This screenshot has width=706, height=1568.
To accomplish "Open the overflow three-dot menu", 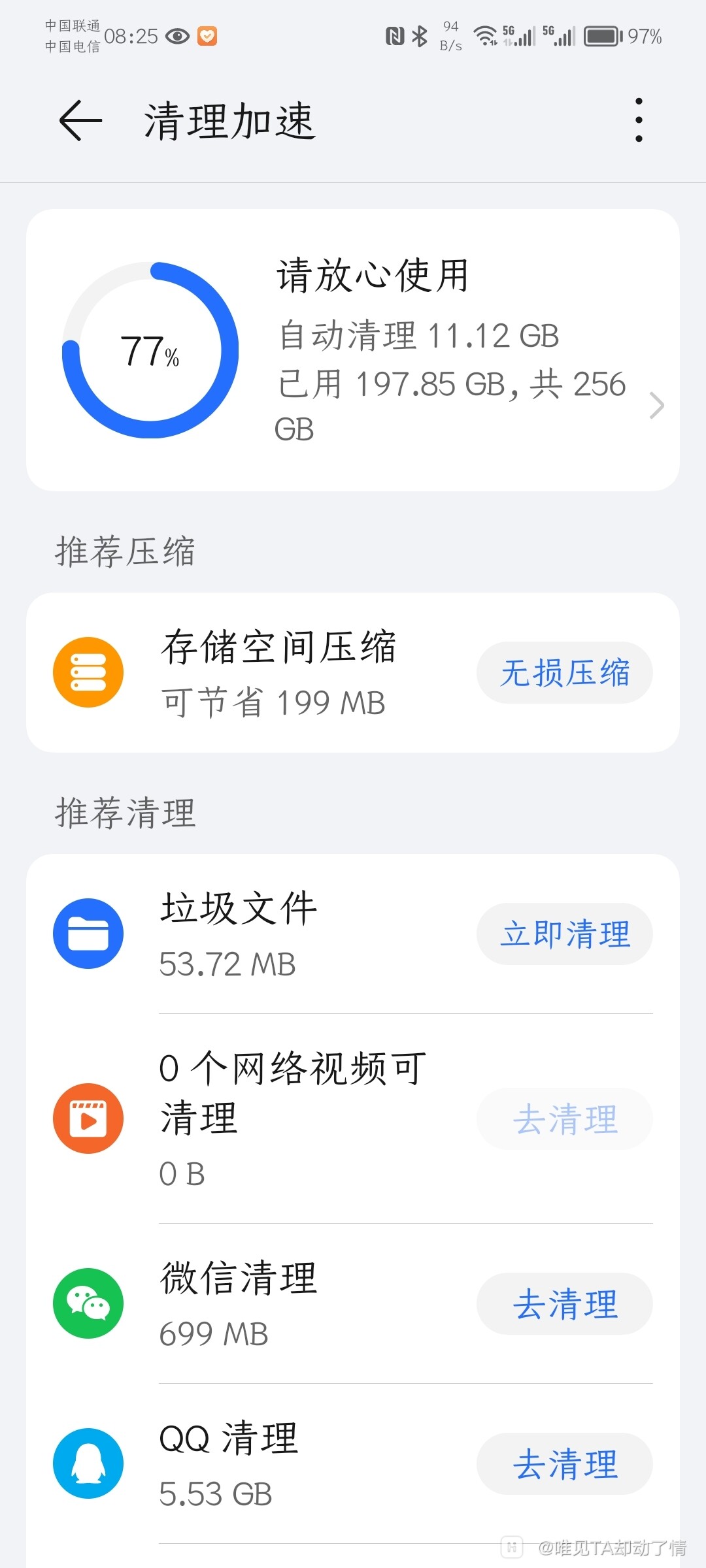I will coord(639,121).
